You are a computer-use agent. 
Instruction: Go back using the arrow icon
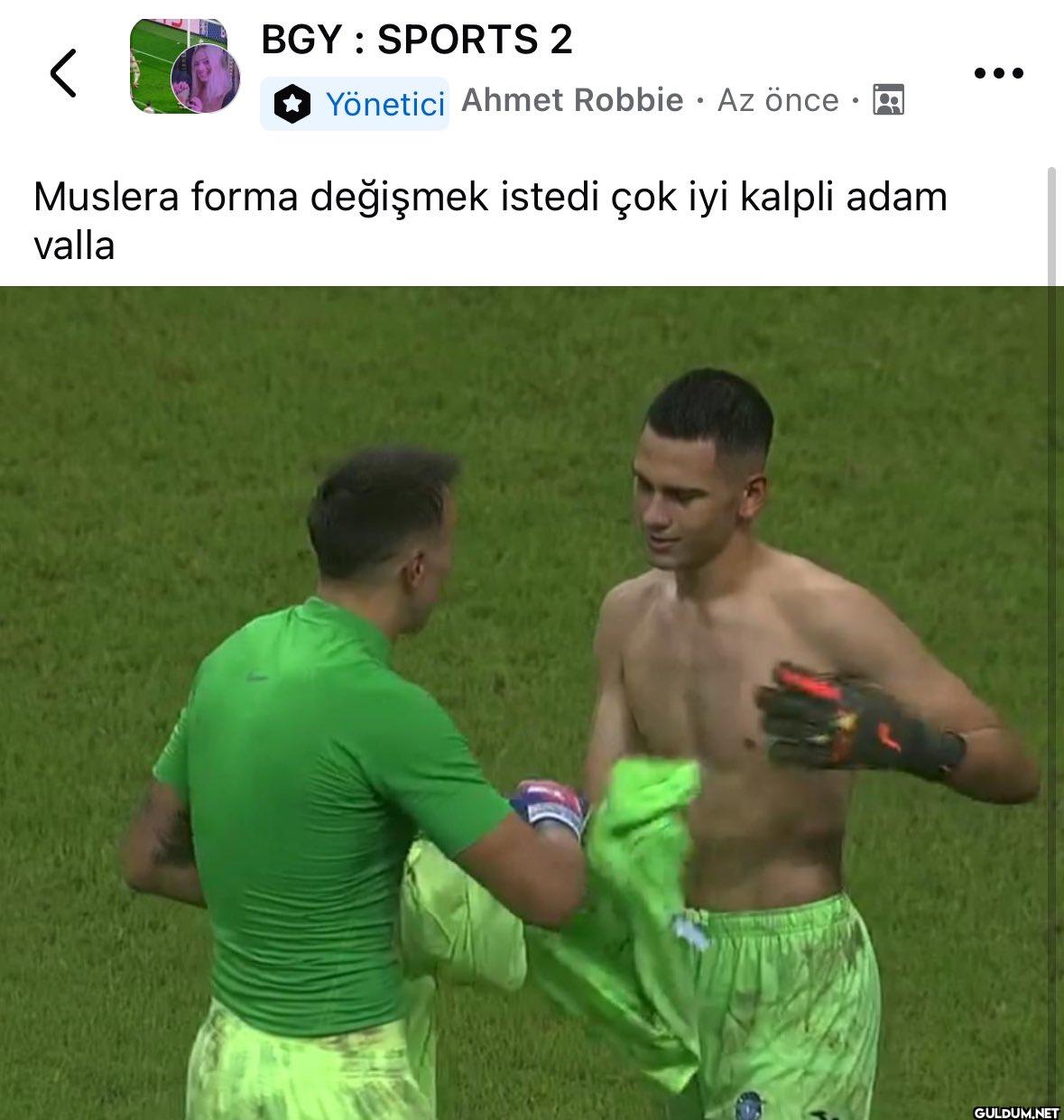[63, 72]
